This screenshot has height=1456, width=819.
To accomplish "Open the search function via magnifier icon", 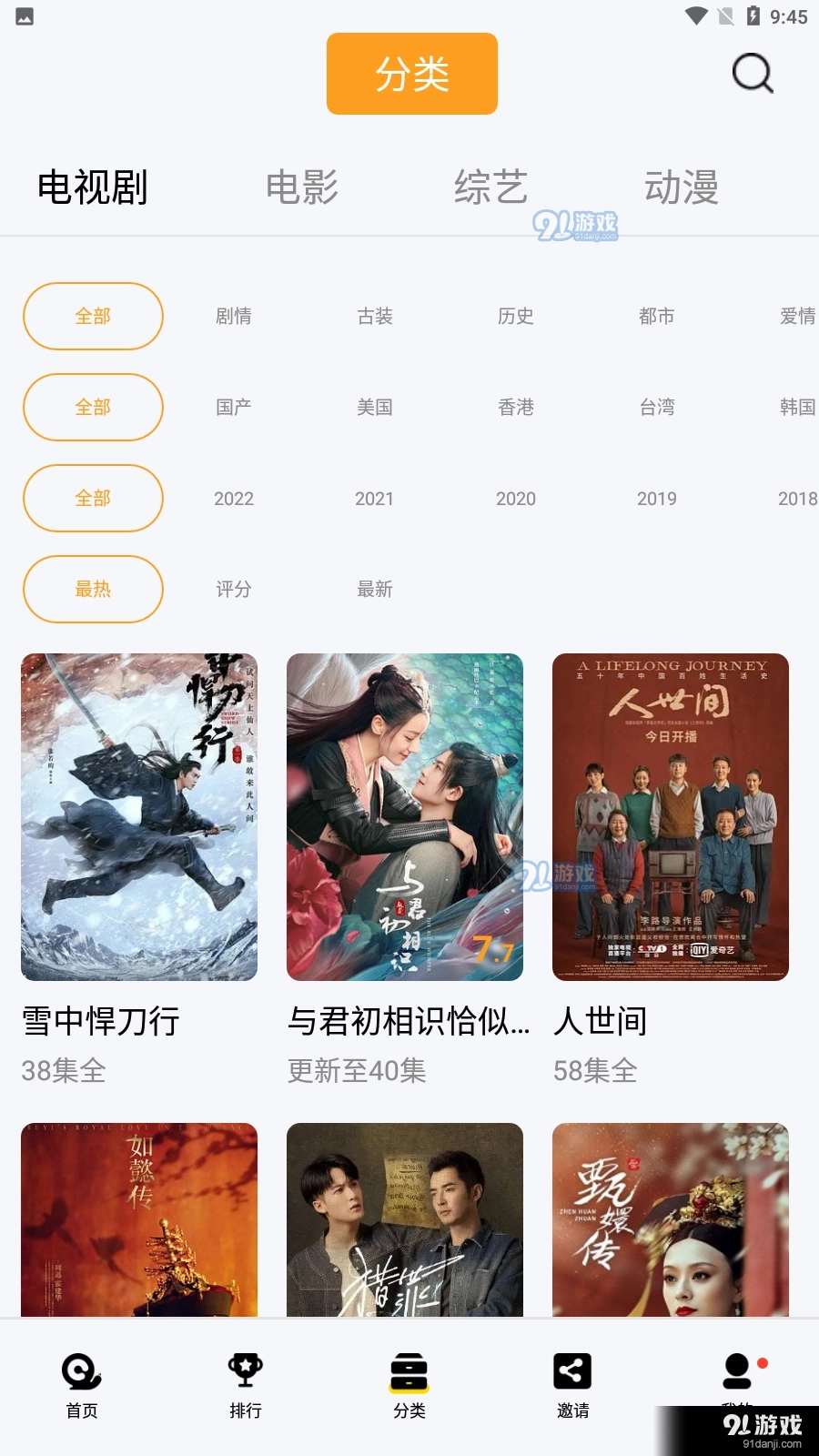I will pyautogui.click(x=750, y=74).
